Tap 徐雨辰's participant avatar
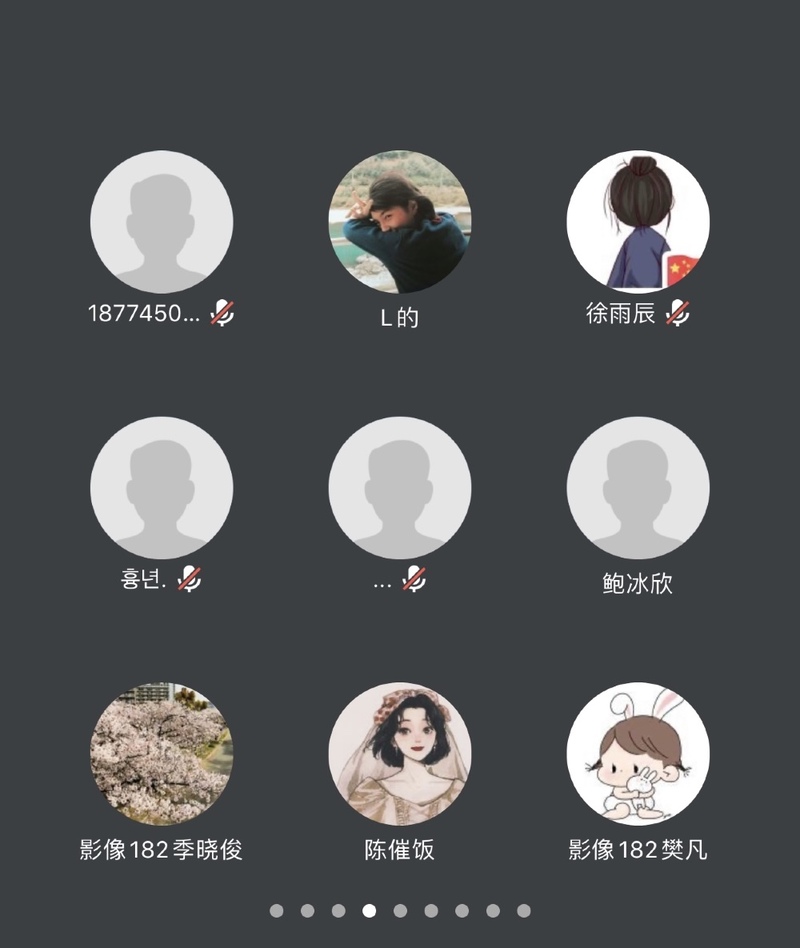Screen dimensions: 800x948 click(637, 222)
